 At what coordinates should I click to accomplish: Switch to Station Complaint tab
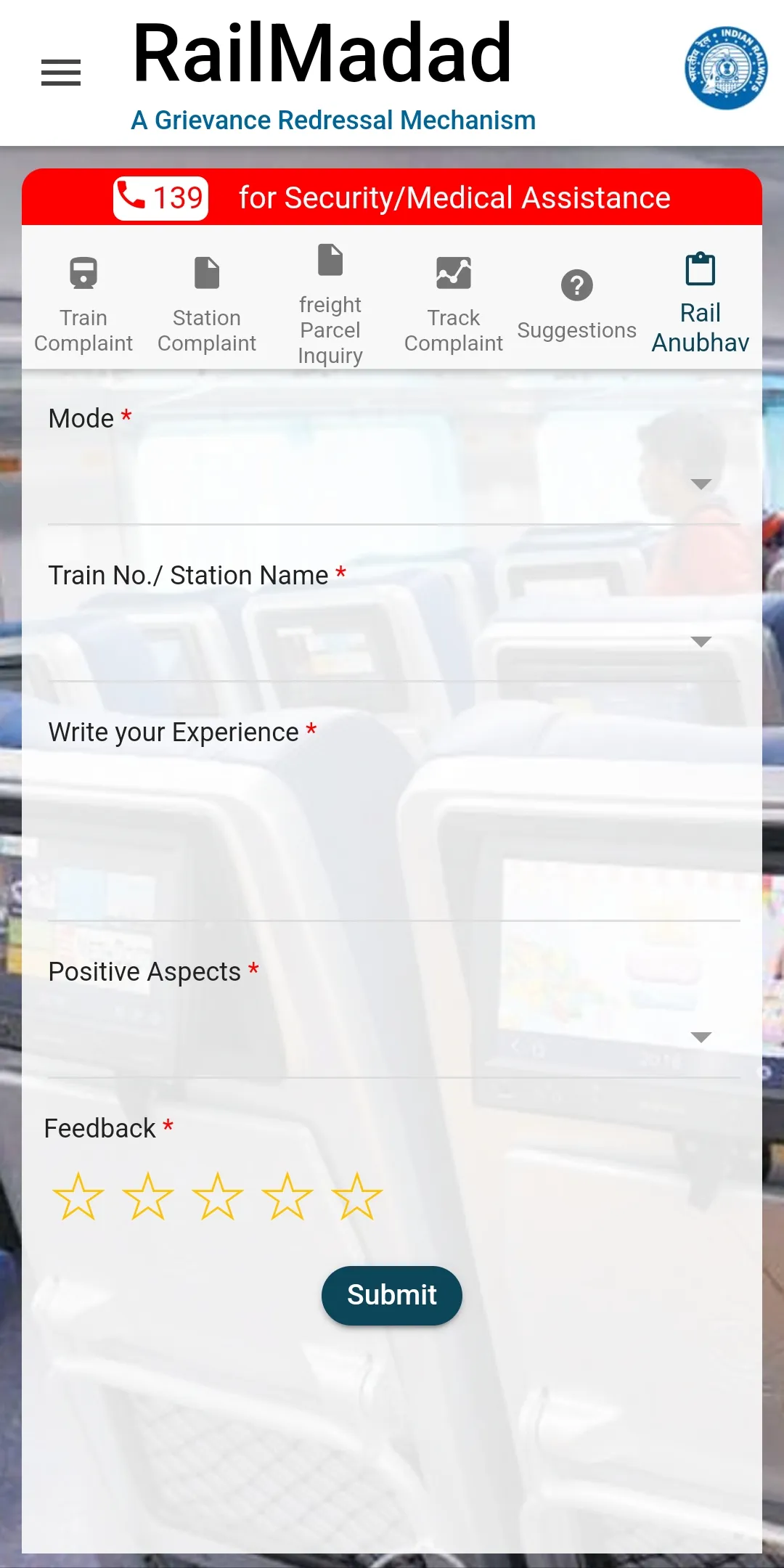[x=207, y=305]
